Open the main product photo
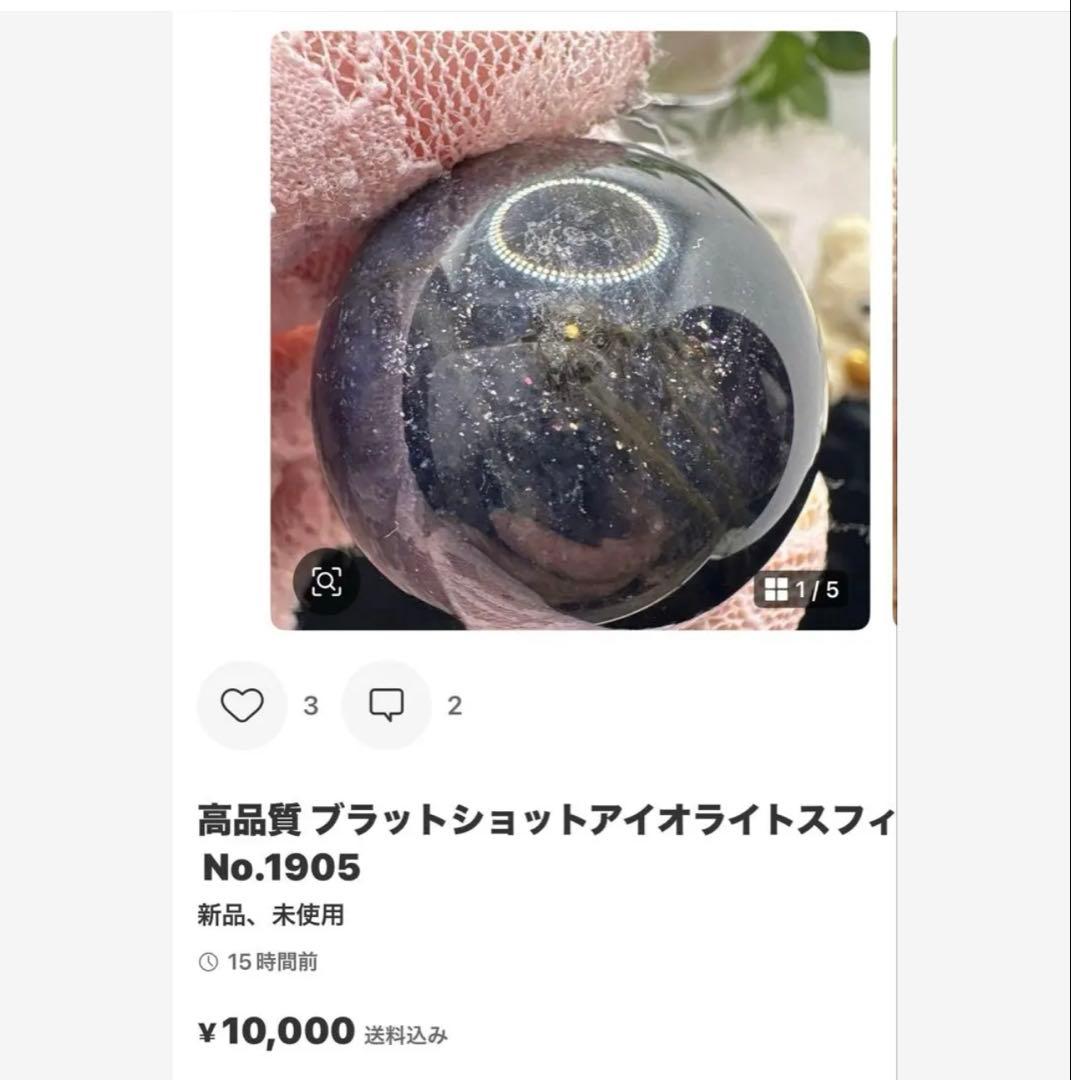Viewport: 1071px width, 1080px height. 570,330
